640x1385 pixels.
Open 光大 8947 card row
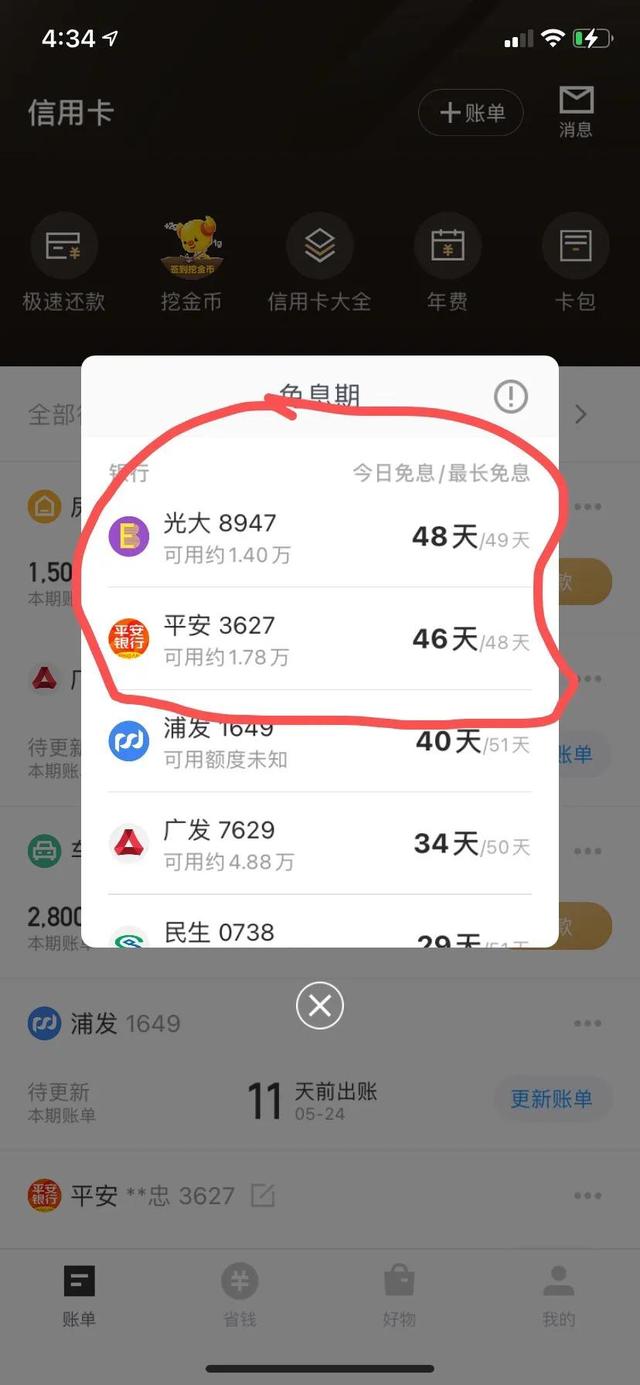click(x=320, y=537)
